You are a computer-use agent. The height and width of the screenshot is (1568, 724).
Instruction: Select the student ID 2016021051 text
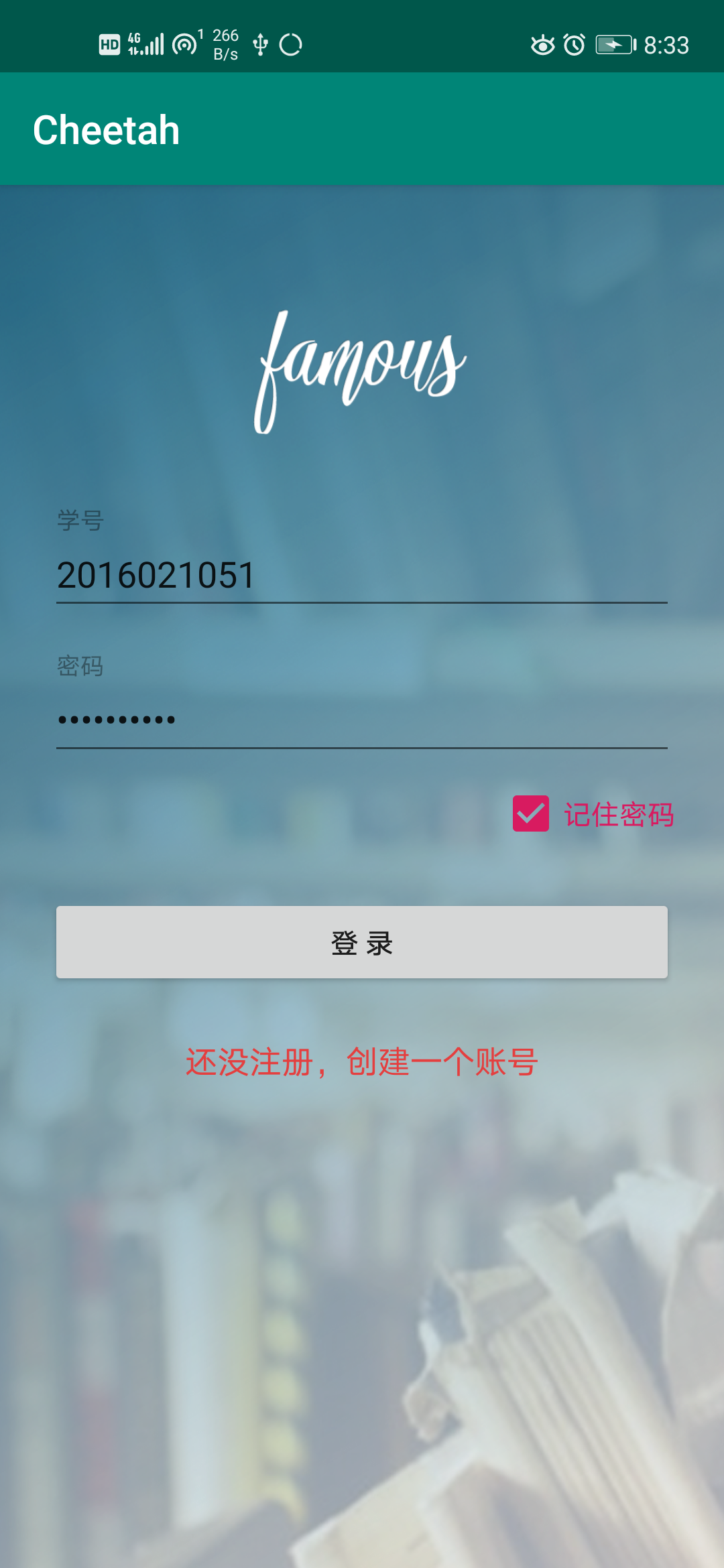point(153,575)
